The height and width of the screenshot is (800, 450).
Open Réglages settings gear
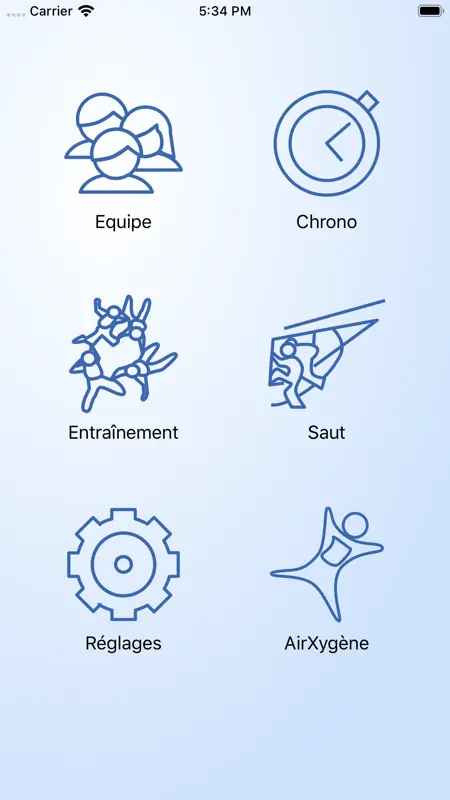[x=123, y=564]
